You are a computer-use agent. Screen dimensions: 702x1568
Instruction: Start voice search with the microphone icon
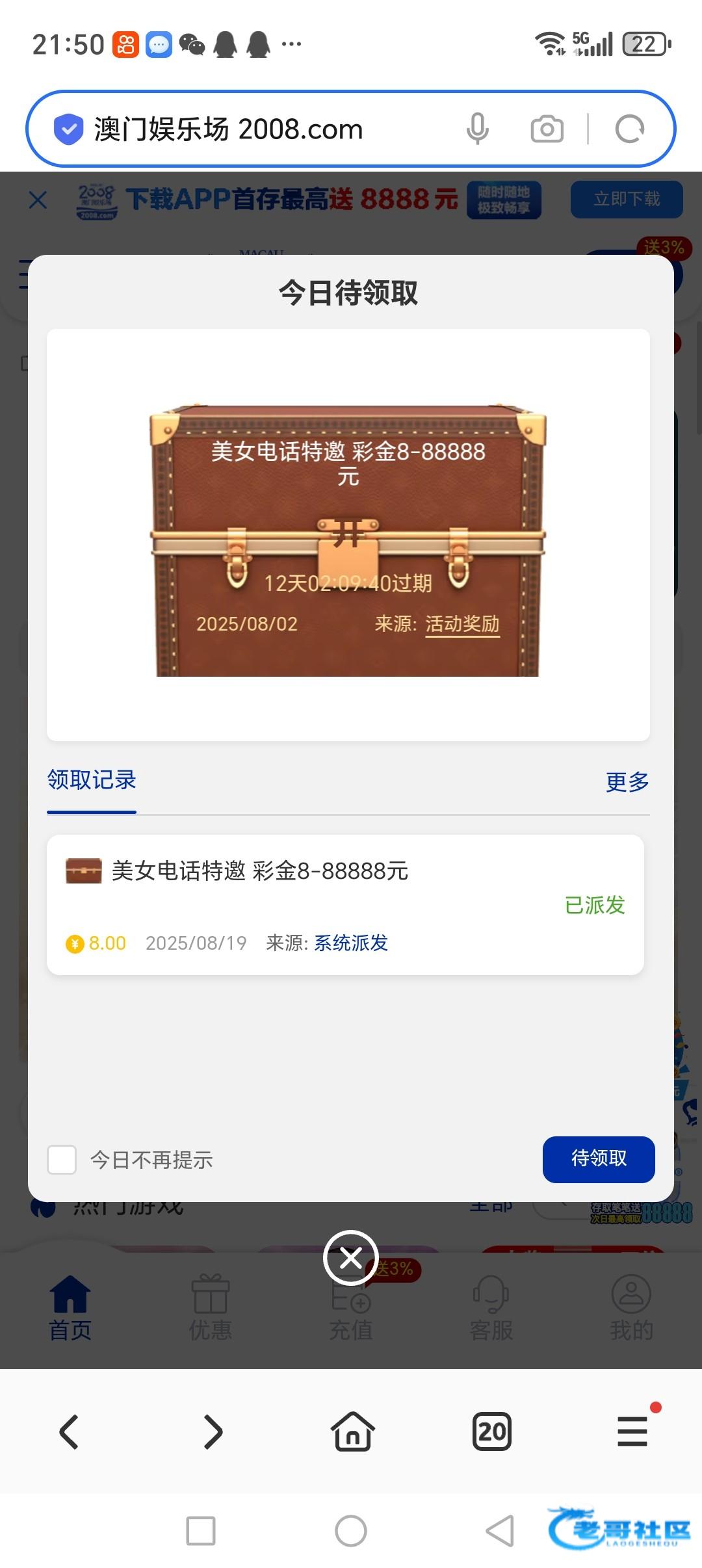[x=477, y=129]
